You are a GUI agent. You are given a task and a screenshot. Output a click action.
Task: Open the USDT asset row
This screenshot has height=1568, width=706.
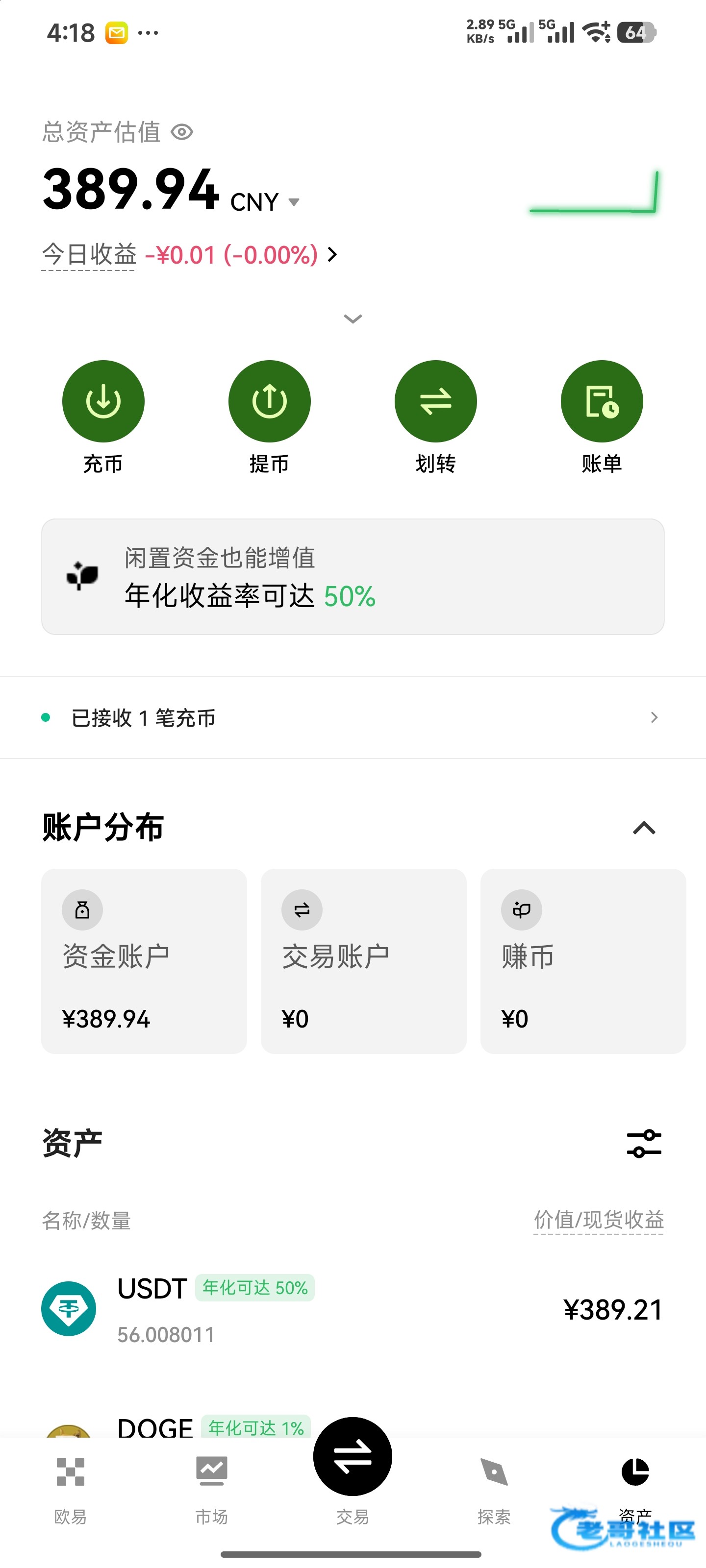coord(353,1309)
